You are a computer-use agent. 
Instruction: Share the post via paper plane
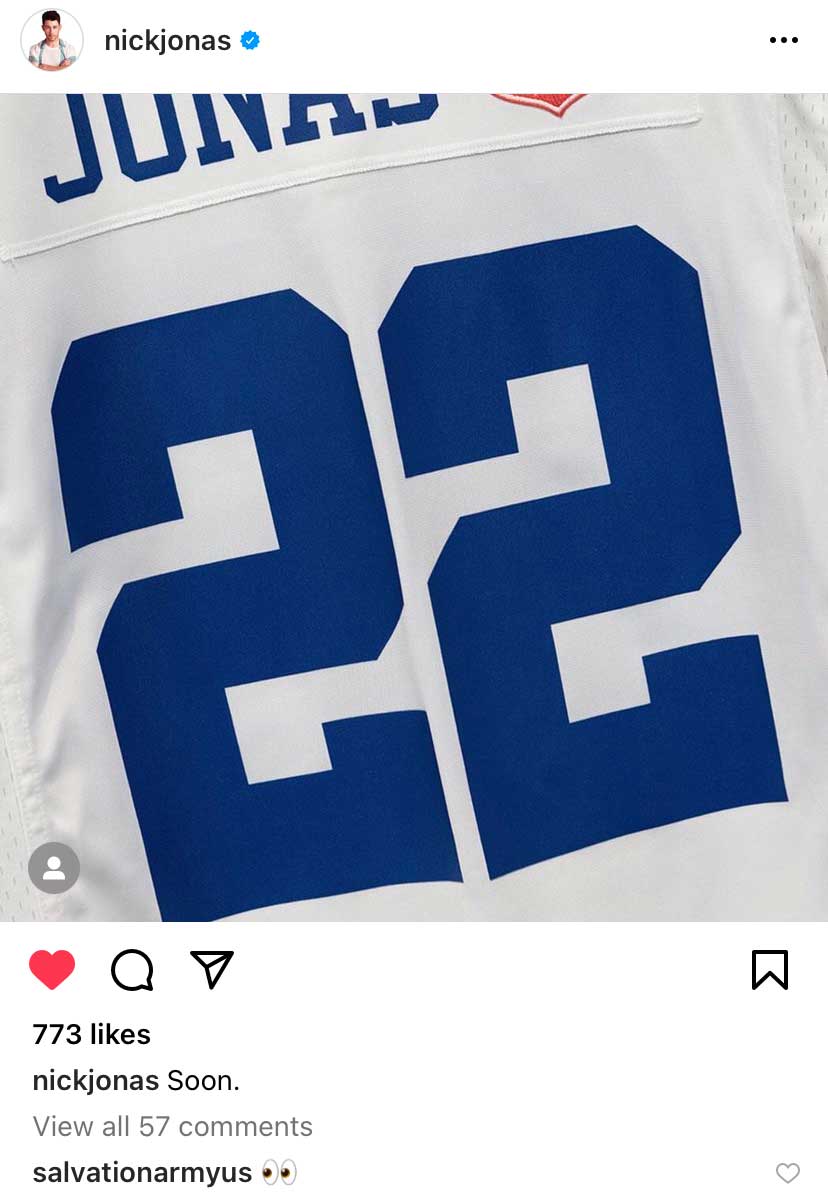tap(211, 969)
